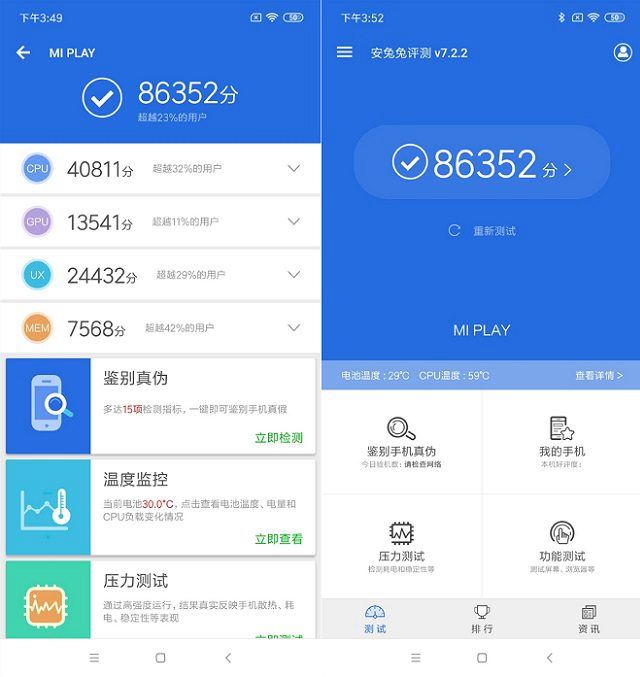
Task: Open the user profile icon
Action: tap(622, 52)
